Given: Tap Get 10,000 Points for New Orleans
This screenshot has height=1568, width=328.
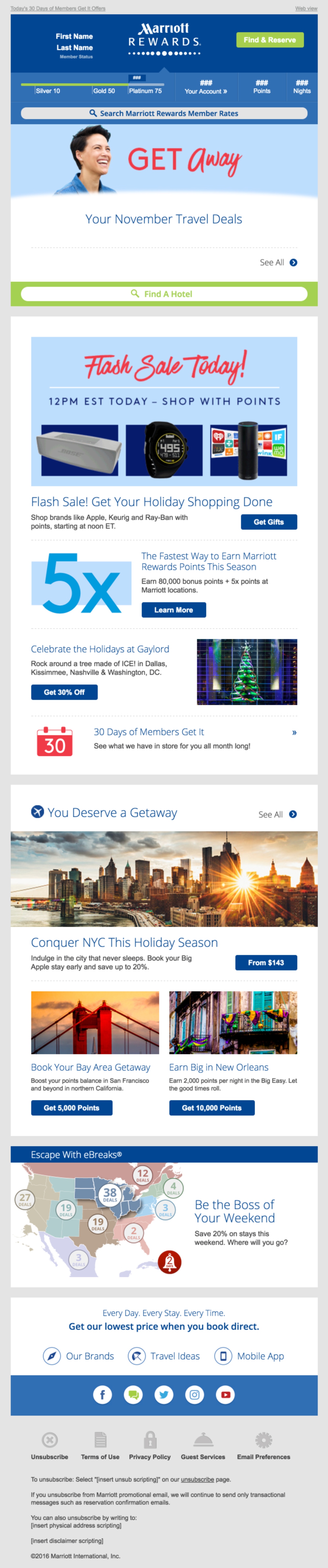Looking at the screenshot, I should (x=212, y=1108).
